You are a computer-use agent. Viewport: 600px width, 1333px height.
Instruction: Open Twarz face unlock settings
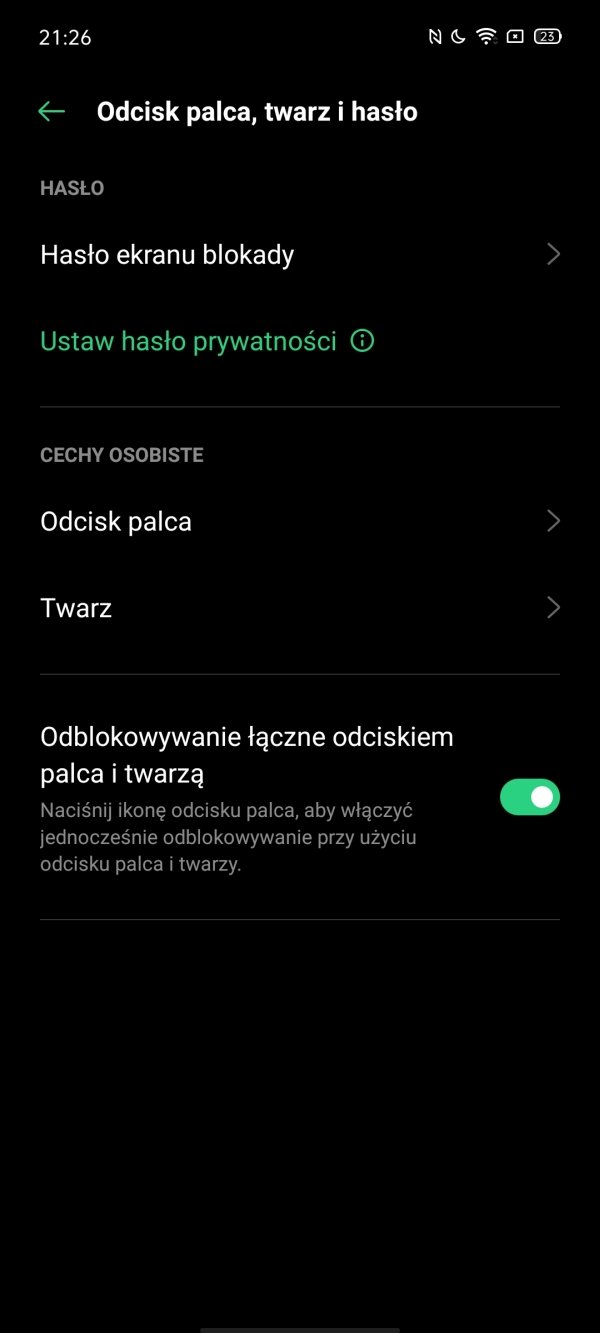[300, 608]
